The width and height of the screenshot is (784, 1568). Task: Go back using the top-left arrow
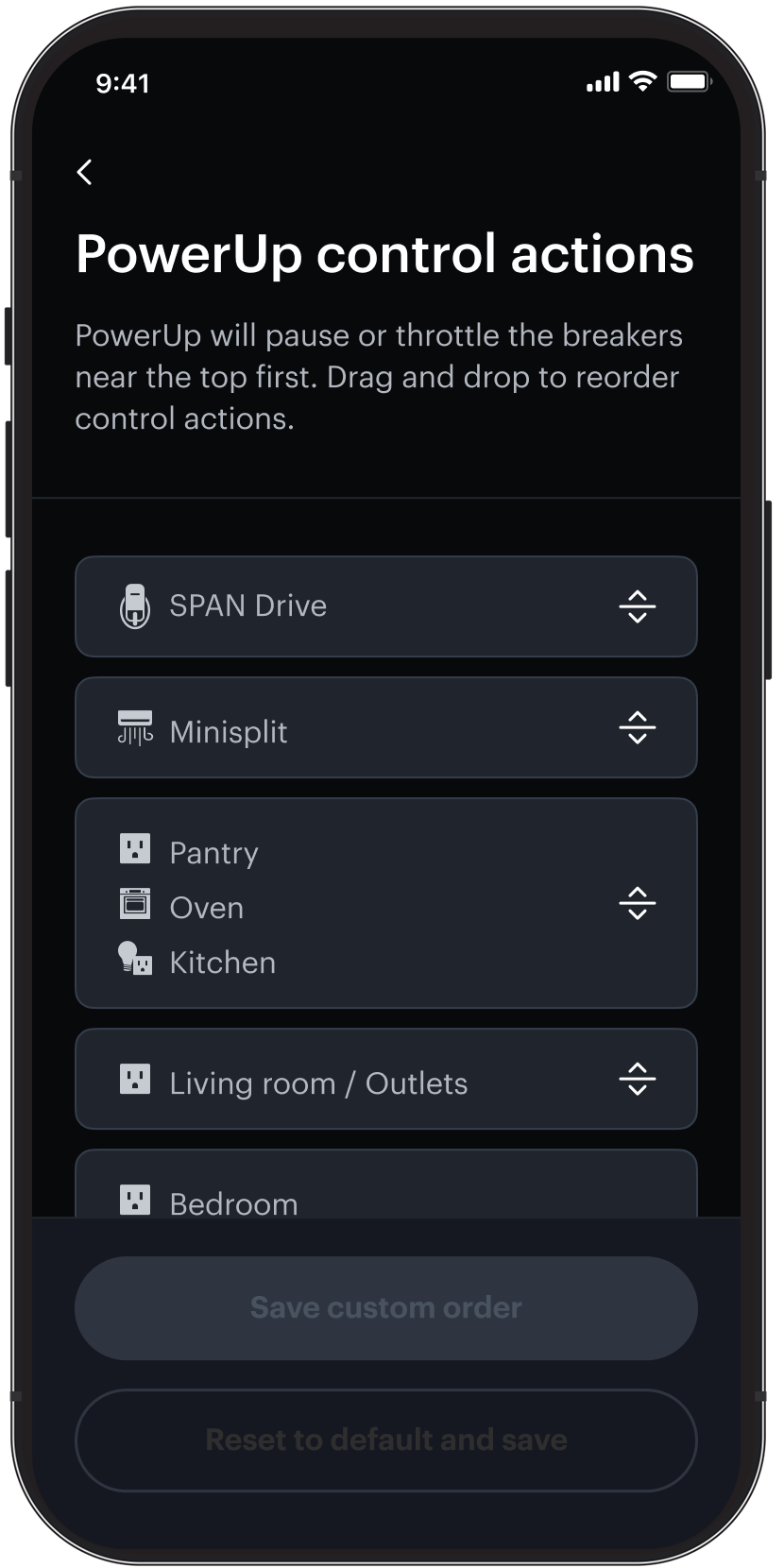85,172
